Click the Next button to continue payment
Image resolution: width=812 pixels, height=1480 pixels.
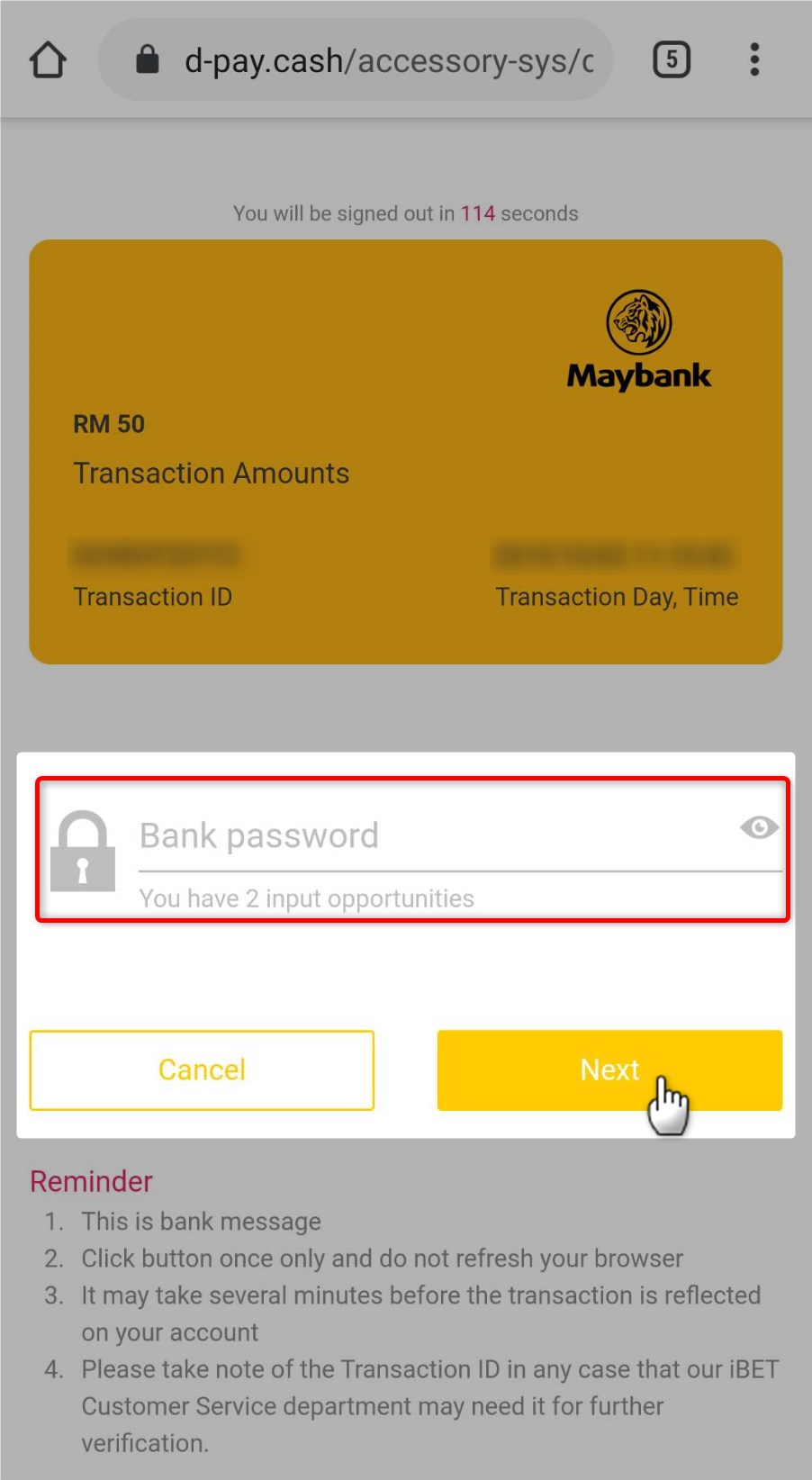(x=609, y=1069)
